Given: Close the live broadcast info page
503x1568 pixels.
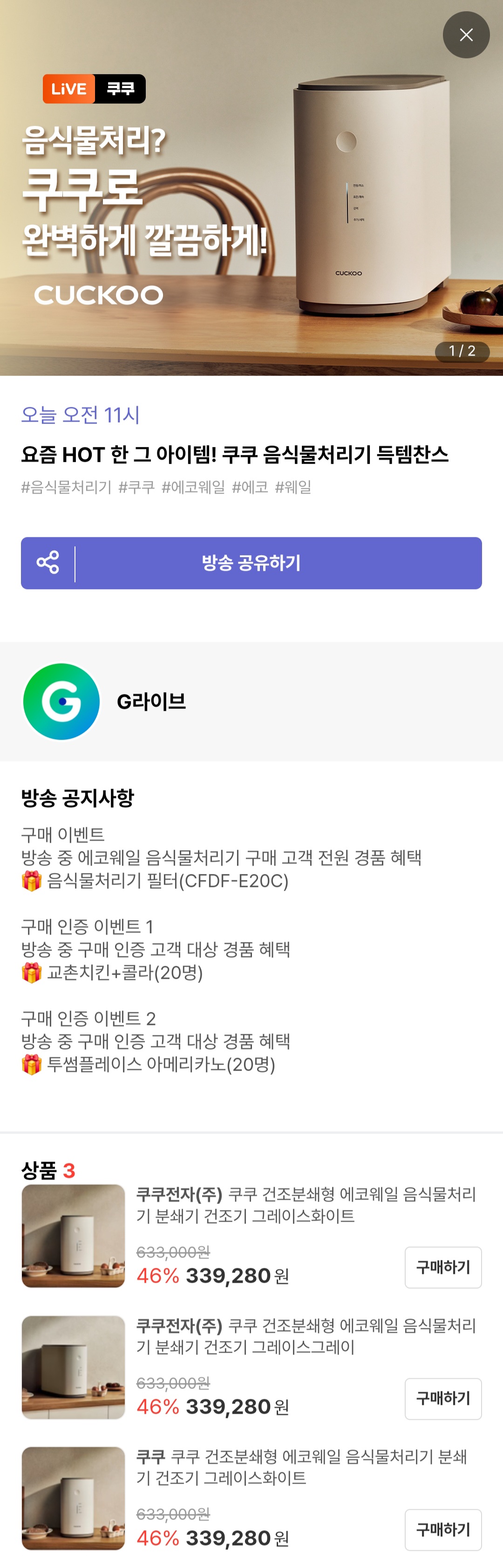Looking at the screenshot, I should point(466,35).
